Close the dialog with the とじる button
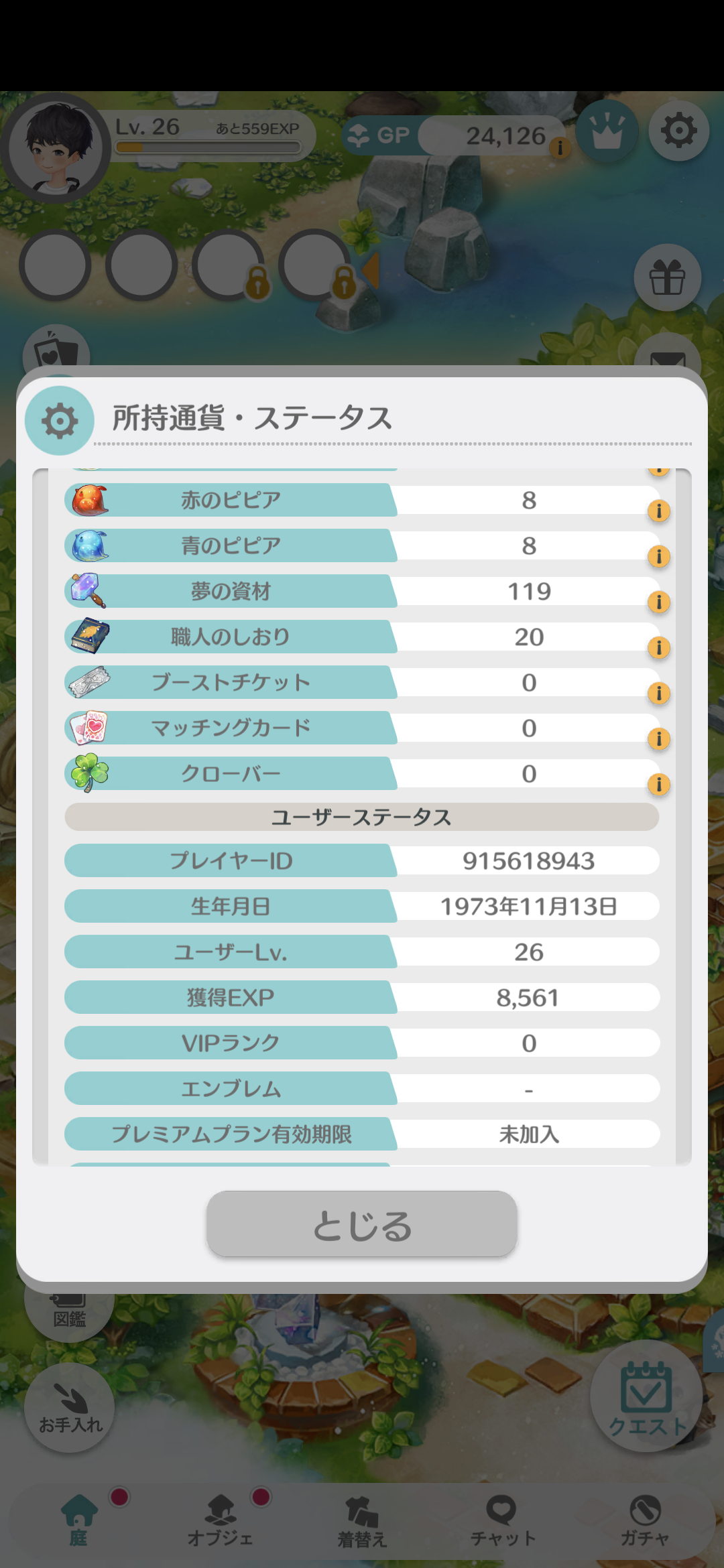Viewport: 724px width, 1568px height. (361, 1224)
